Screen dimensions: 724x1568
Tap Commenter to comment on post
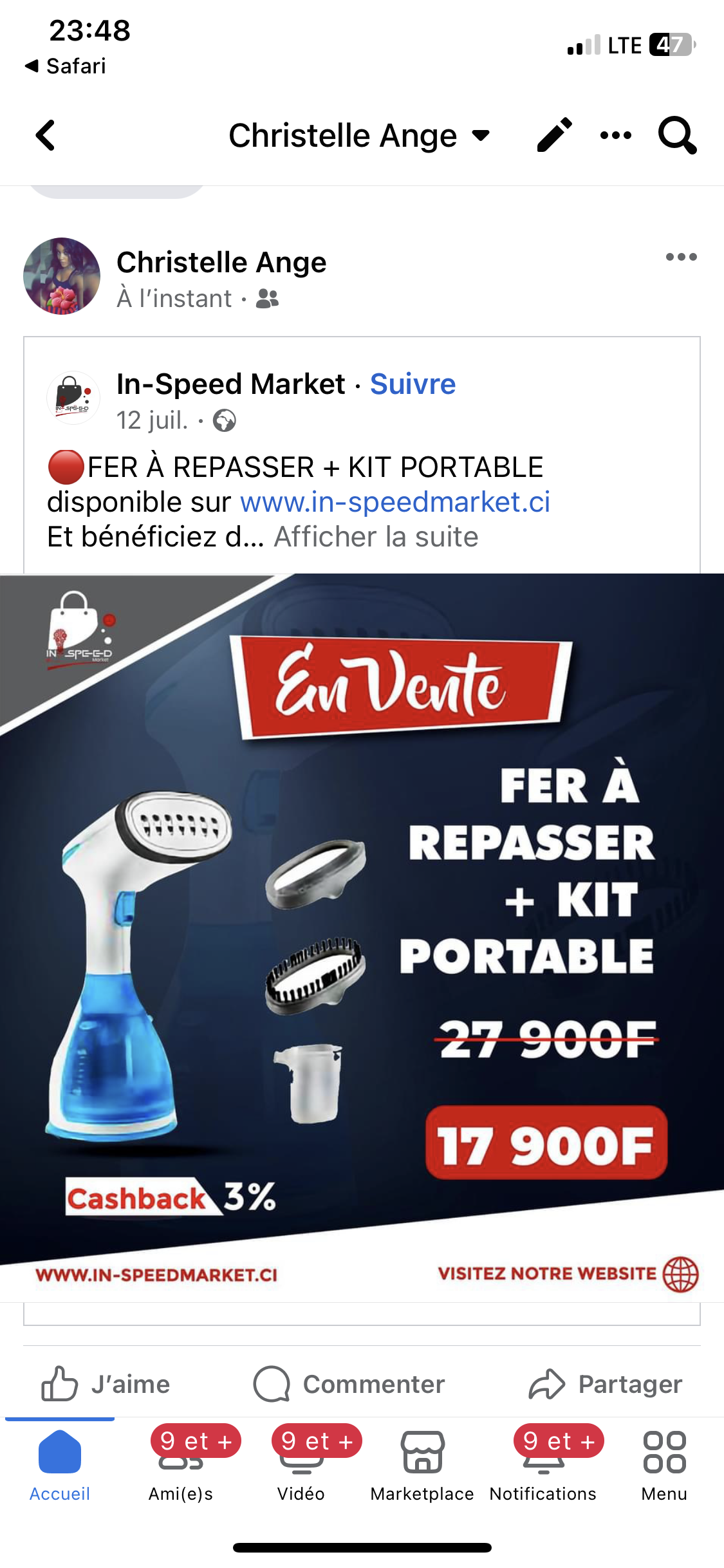tap(349, 1384)
